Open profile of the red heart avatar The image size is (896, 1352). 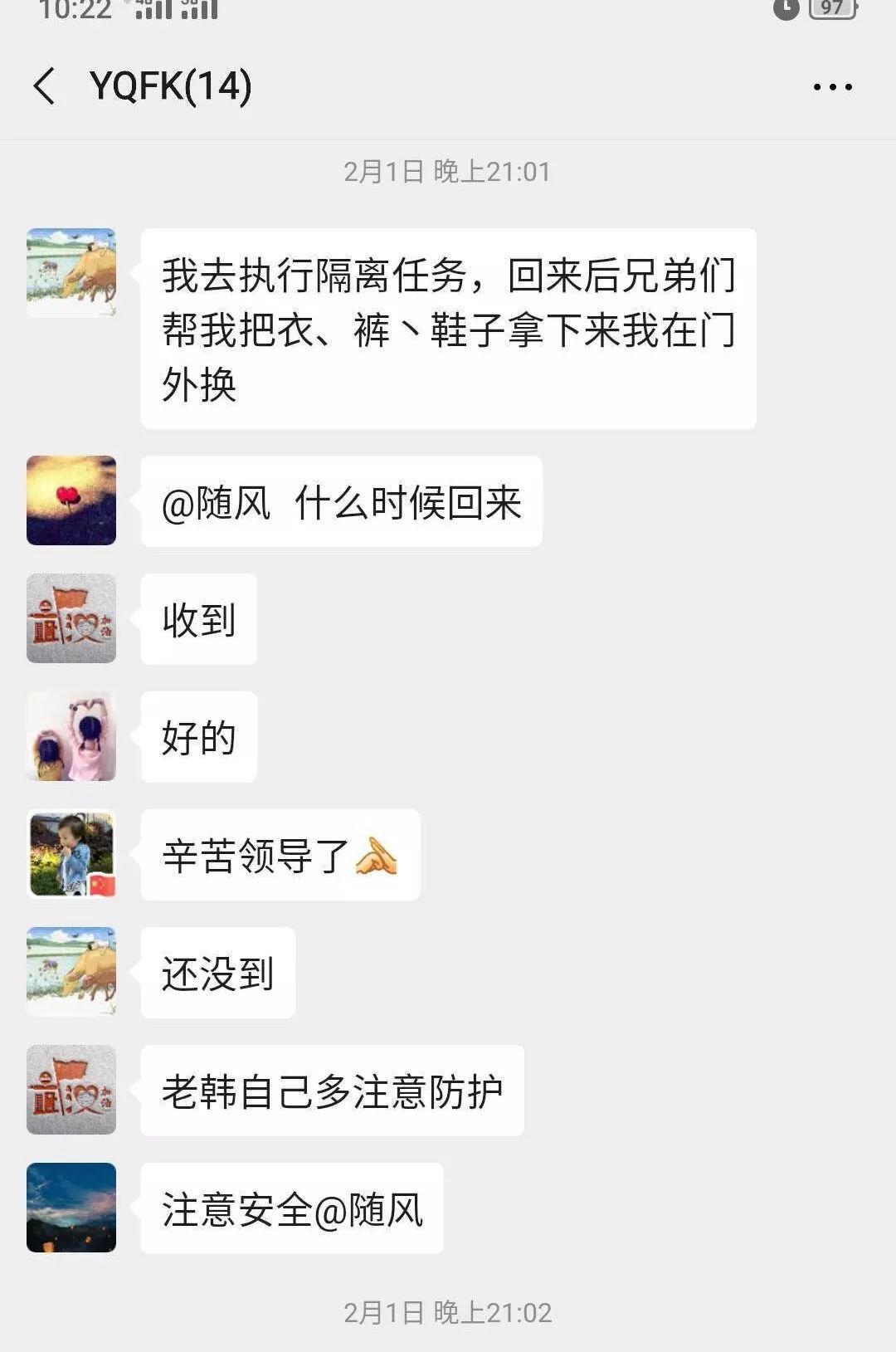pyautogui.click(x=71, y=500)
